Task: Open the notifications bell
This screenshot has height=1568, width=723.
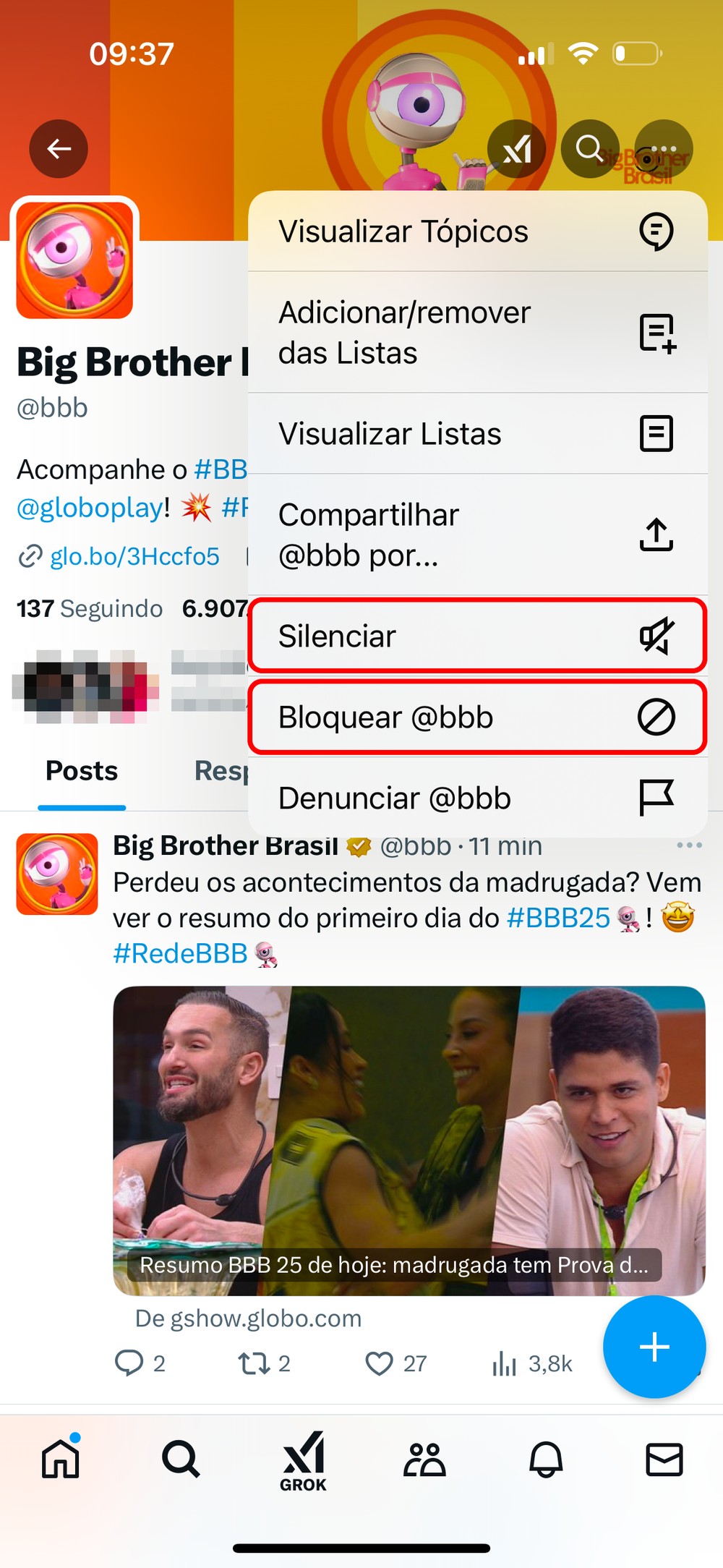Action: tap(546, 1459)
